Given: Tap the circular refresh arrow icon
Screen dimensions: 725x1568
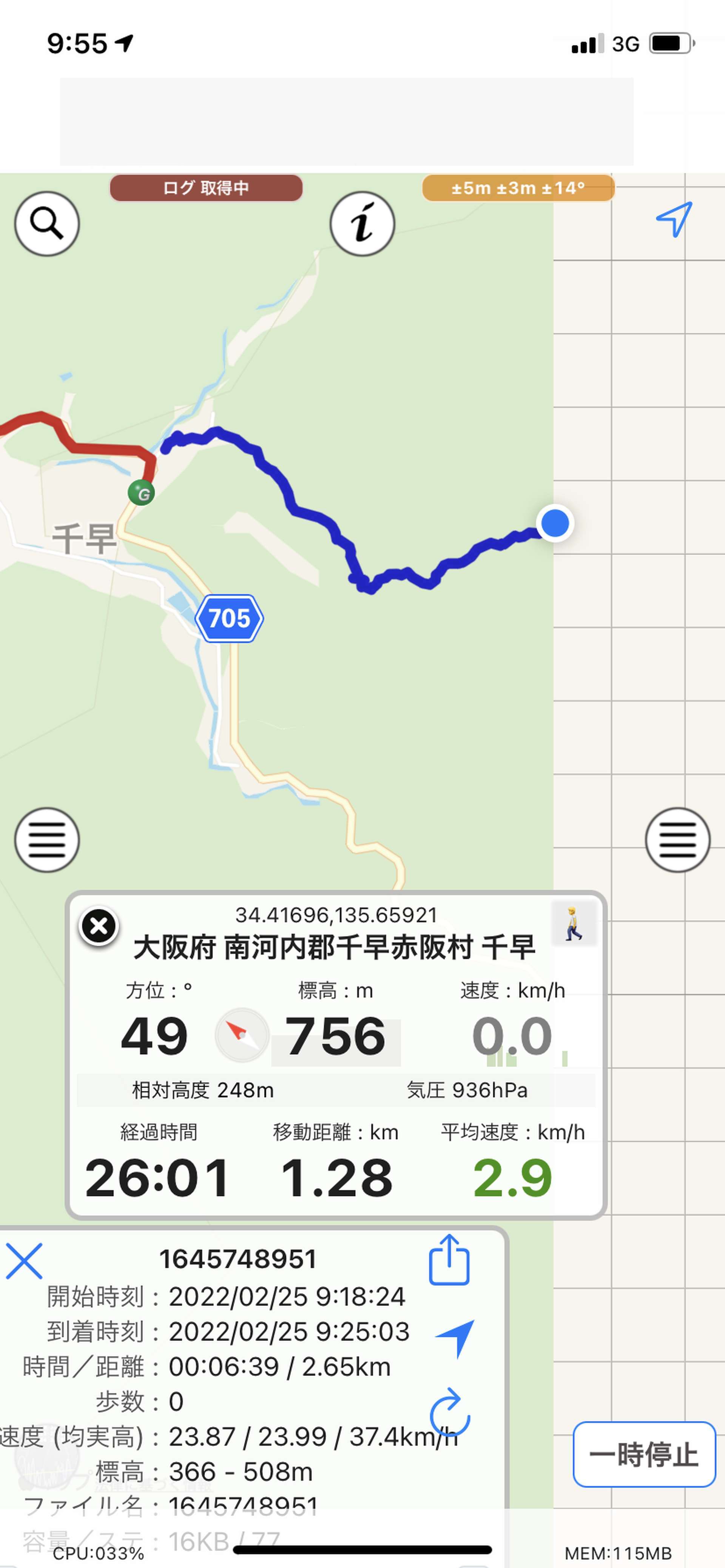Looking at the screenshot, I should 450,1411.
